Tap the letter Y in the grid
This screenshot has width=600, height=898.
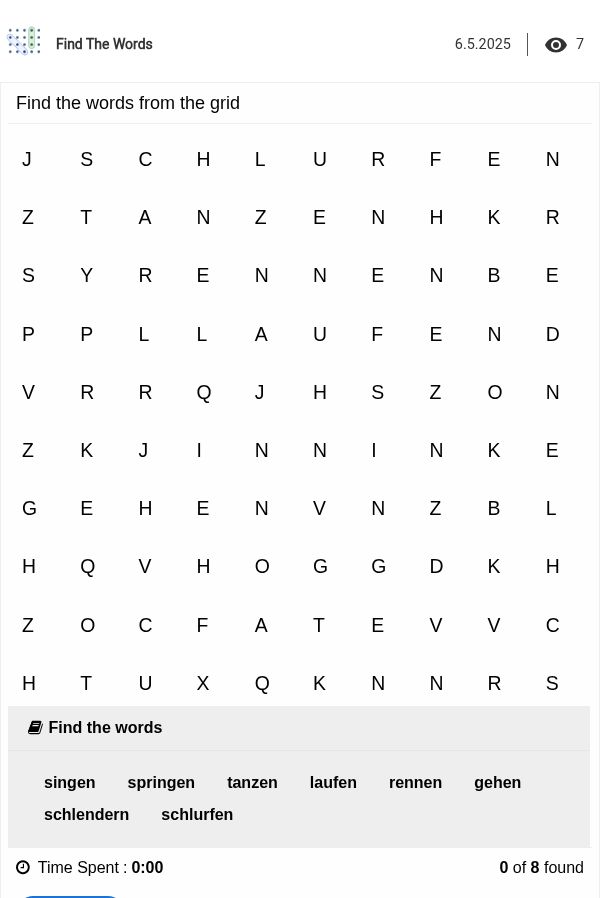86,275
